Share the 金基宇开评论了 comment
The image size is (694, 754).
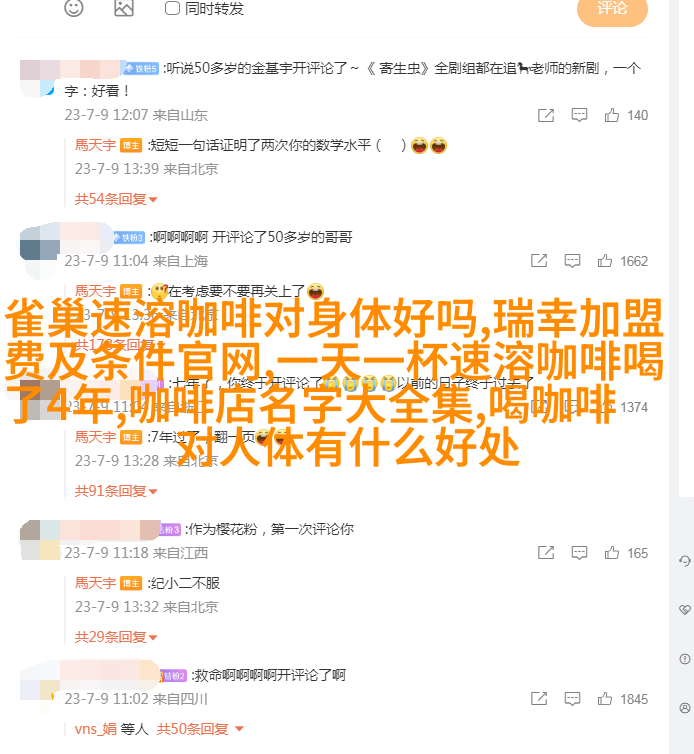click(x=545, y=115)
